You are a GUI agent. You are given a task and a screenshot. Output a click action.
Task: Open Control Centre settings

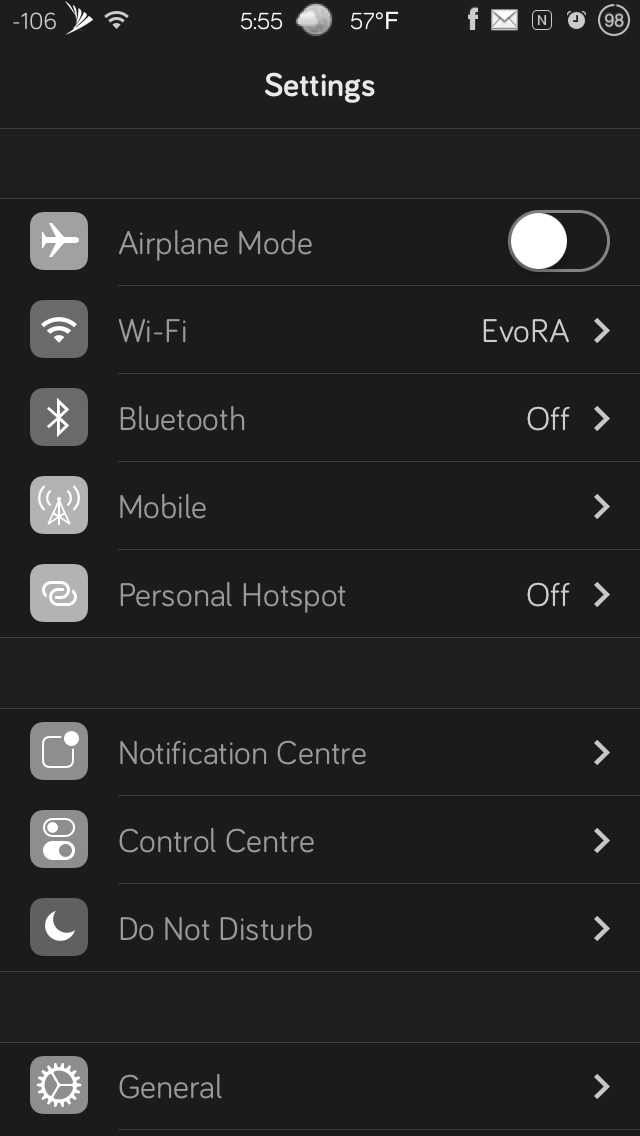coord(320,840)
